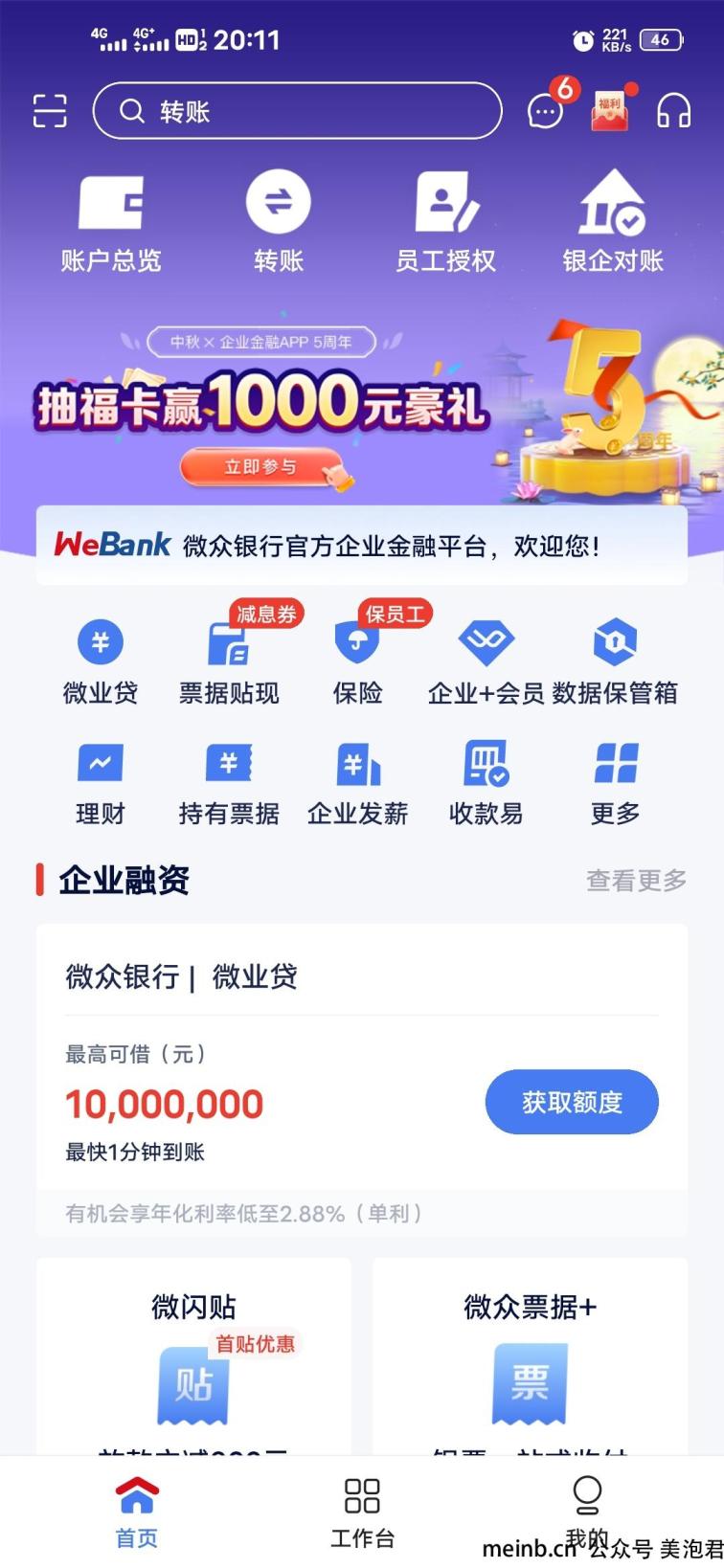This screenshot has width=724, height=1568.
Task: Open 银企对账
Action: [613, 224]
